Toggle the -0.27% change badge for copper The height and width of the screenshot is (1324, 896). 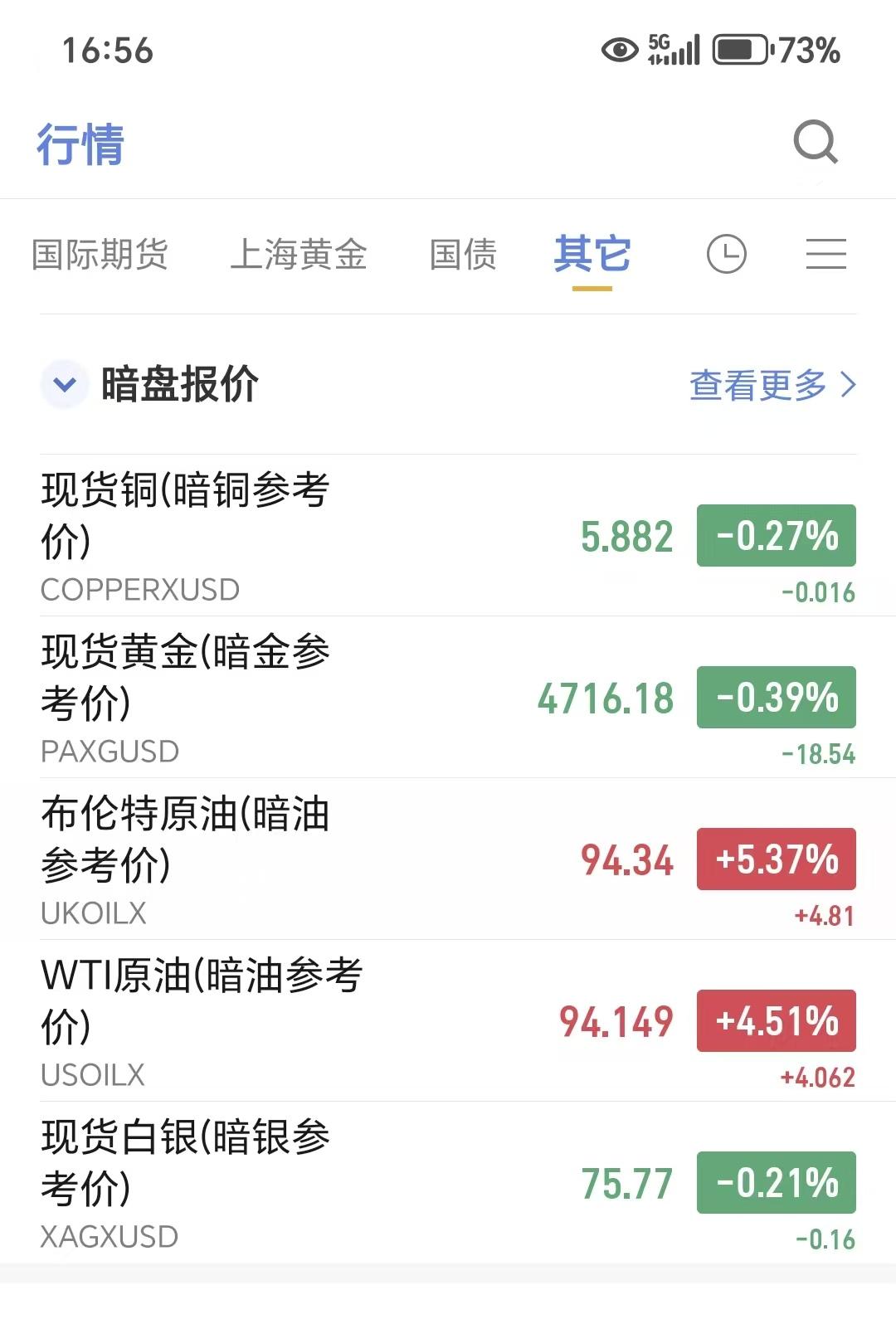775,535
